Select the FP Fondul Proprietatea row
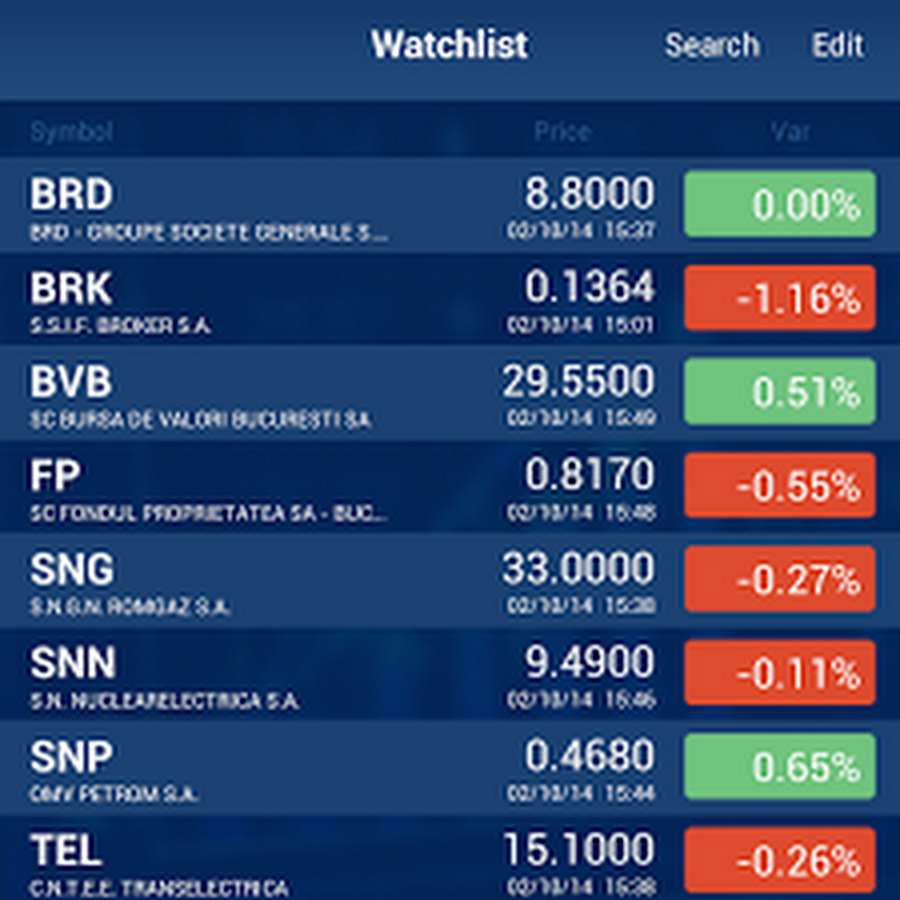900x900 pixels. point(450,486)
